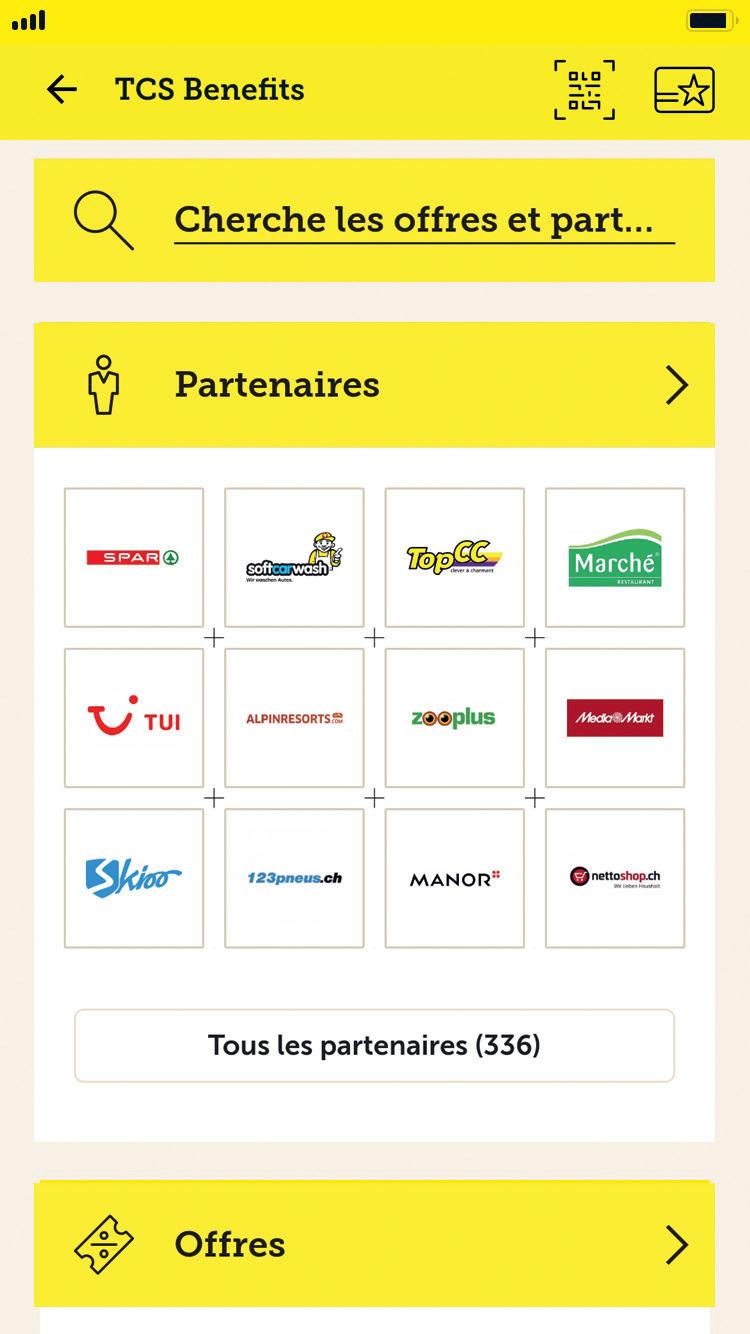Select the MANOR partner tile
Image resolution: width=750 pixels, height=1334 pixels.
click(x=454, y=878)
